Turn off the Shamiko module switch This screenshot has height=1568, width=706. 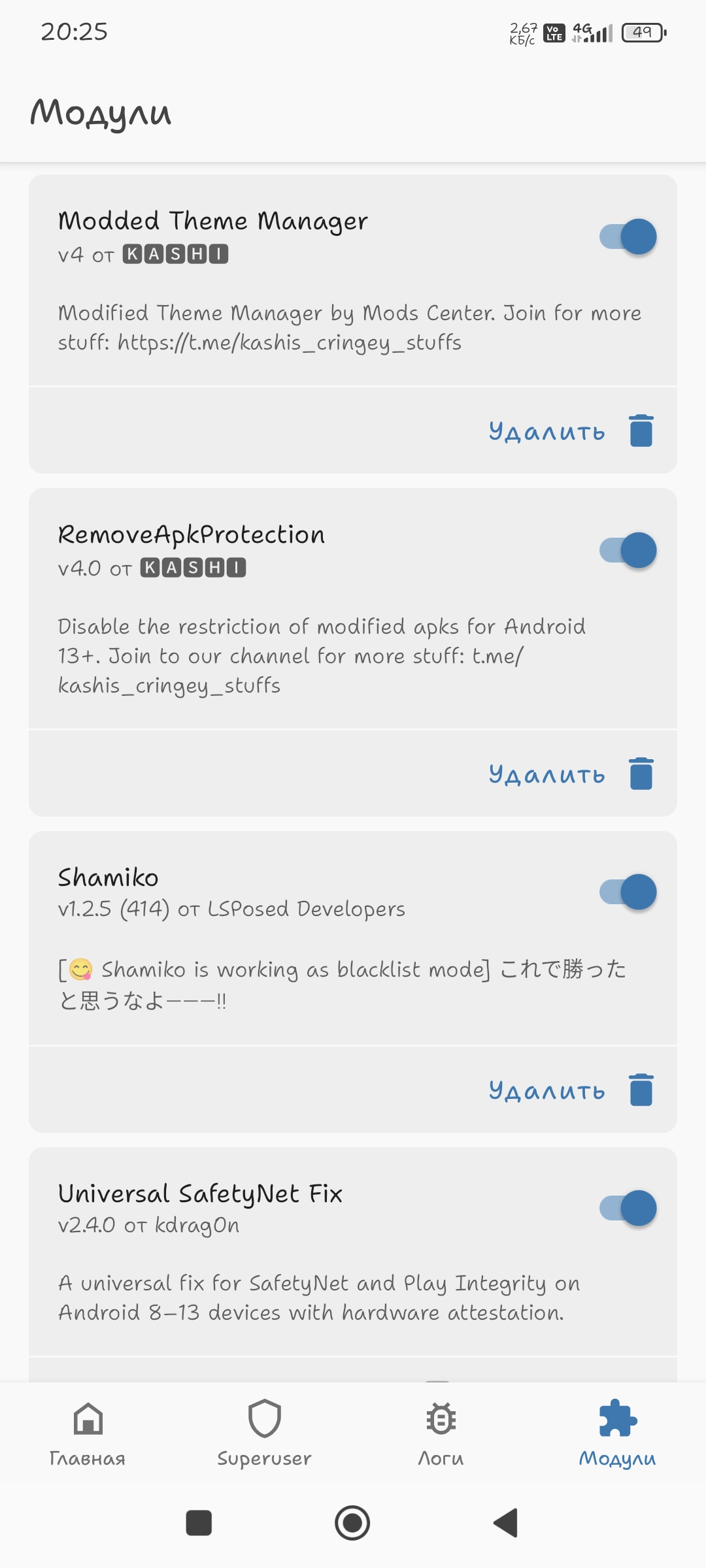point(628,892)
